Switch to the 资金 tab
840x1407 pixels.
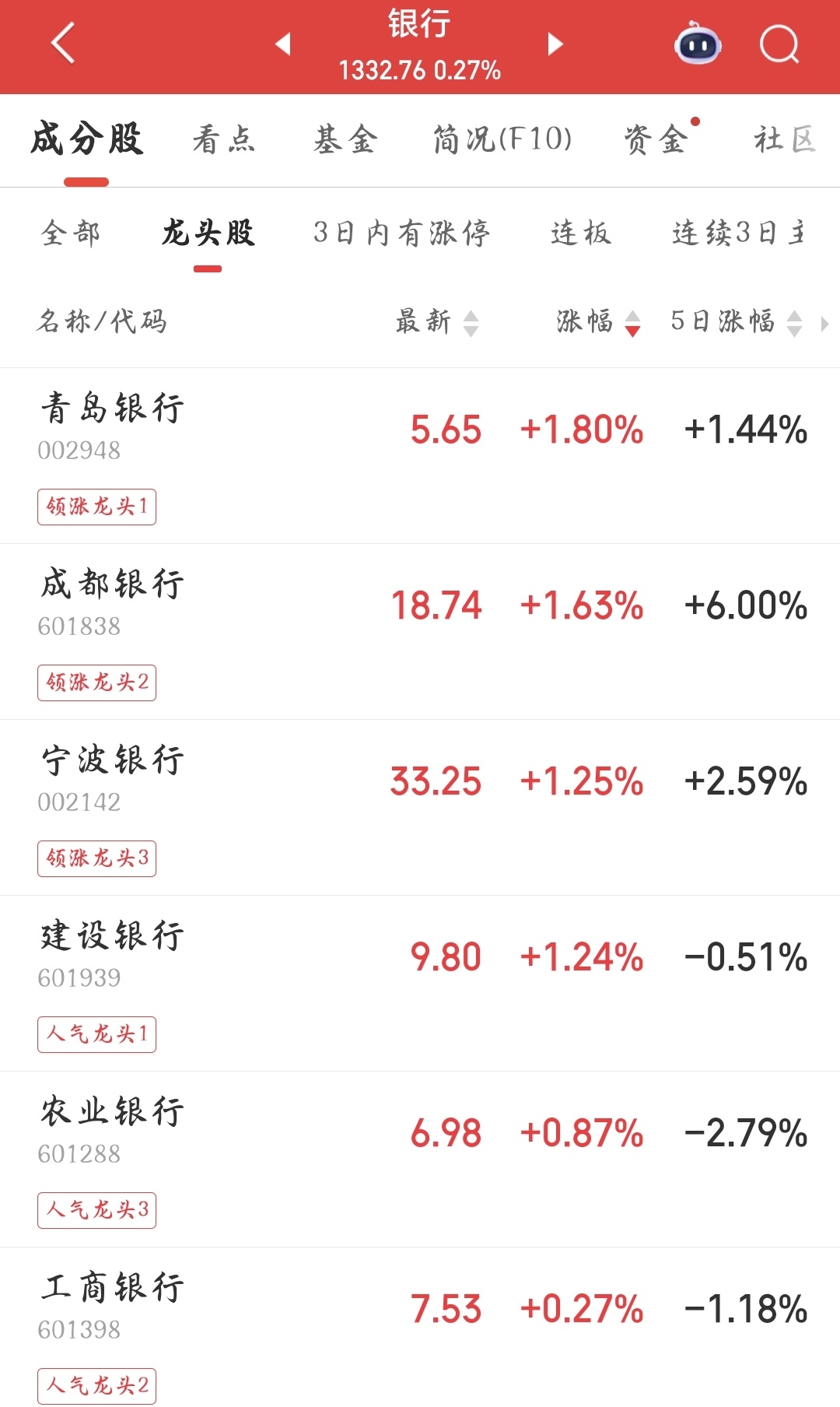point(656,140)
